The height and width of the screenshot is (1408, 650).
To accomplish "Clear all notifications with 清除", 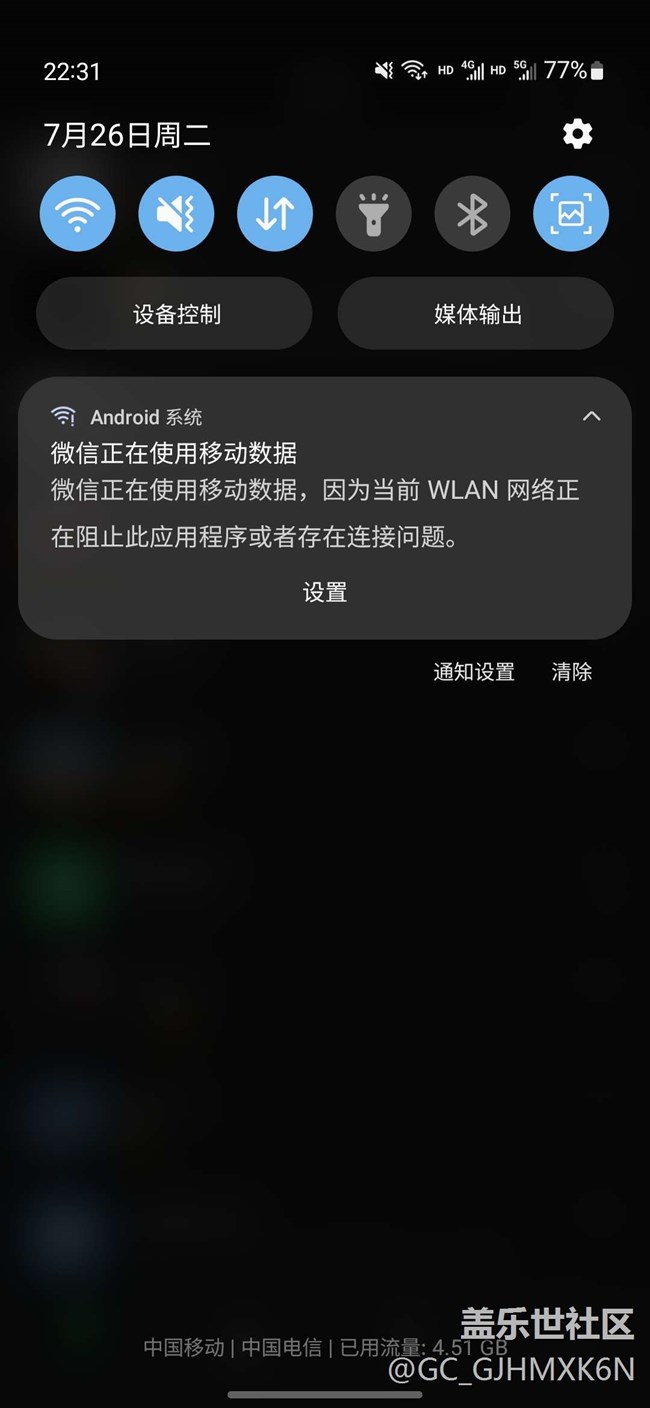I will coord(572,672).
